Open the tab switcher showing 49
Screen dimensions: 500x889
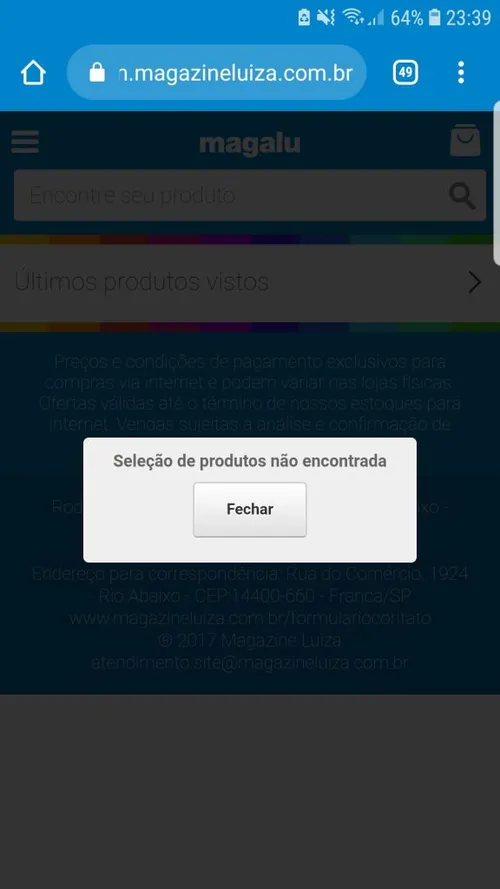405,73
